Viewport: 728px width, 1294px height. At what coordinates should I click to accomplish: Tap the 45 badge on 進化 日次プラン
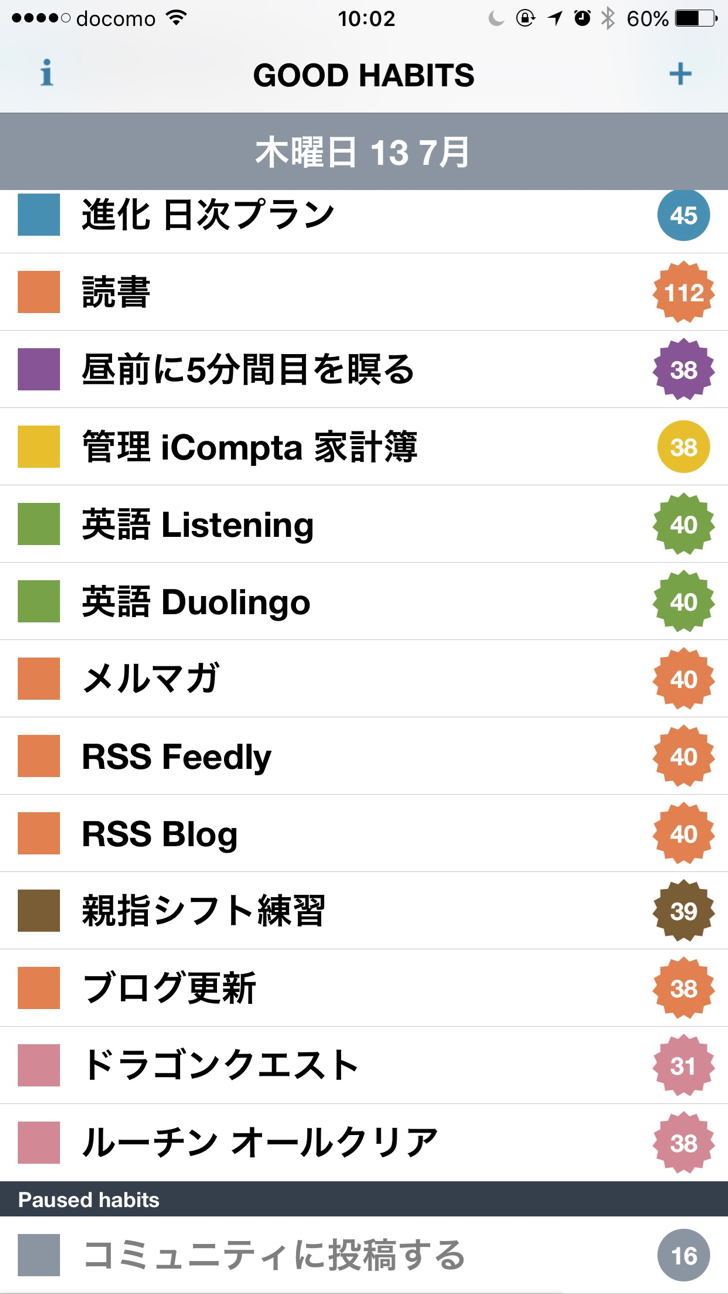coord(684,215)
